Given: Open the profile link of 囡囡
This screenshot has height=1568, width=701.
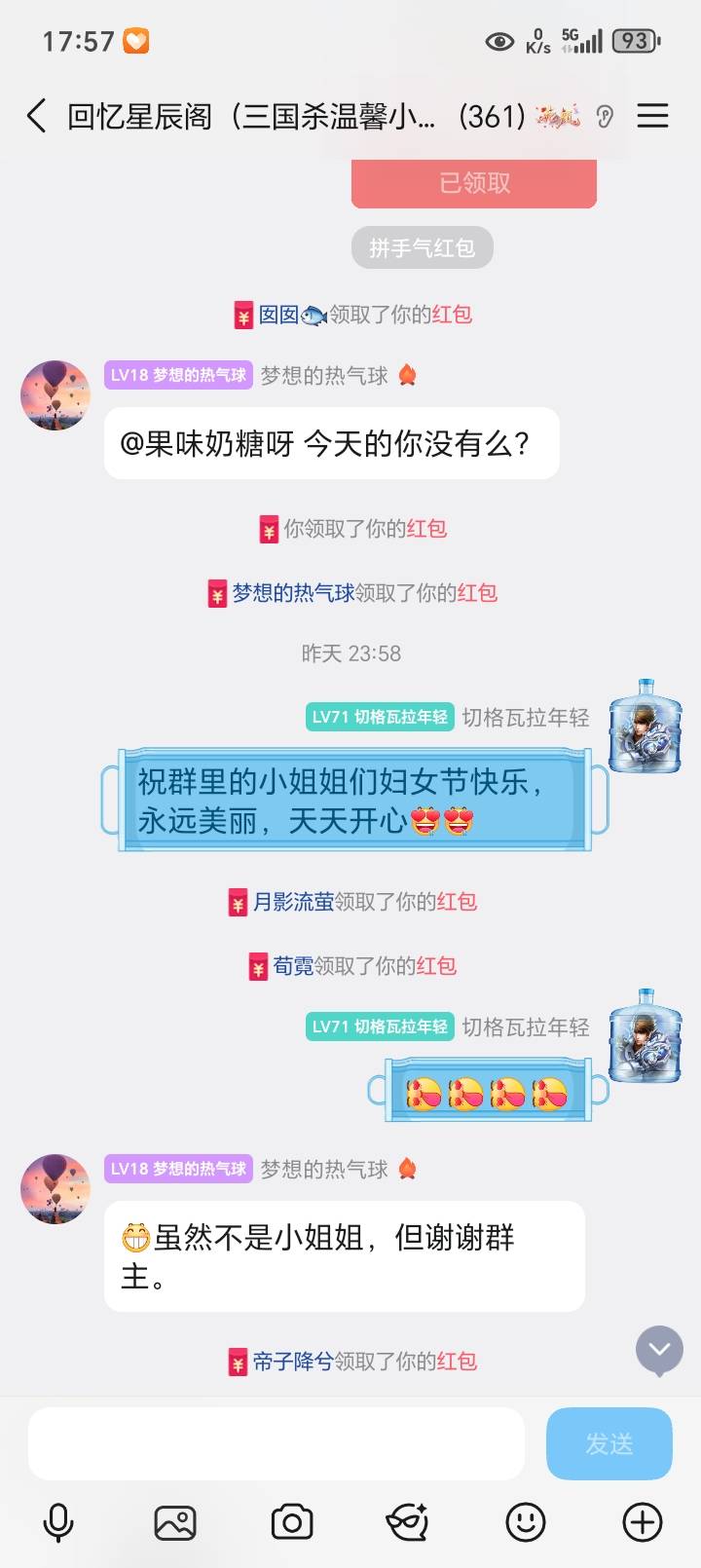Looking at the screenshot, I should pos(279,315).
